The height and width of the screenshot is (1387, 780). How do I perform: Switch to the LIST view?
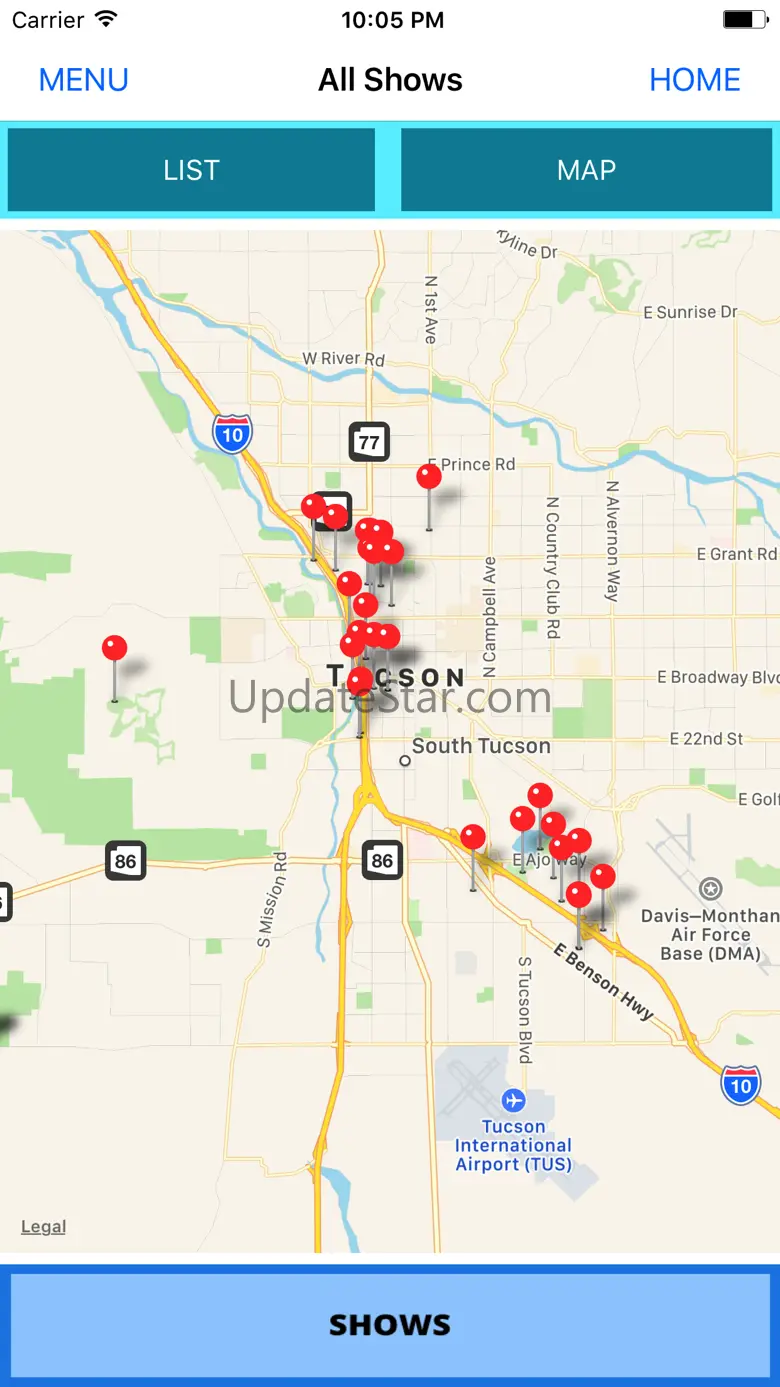pyautogui.click(x=191, y=170)
